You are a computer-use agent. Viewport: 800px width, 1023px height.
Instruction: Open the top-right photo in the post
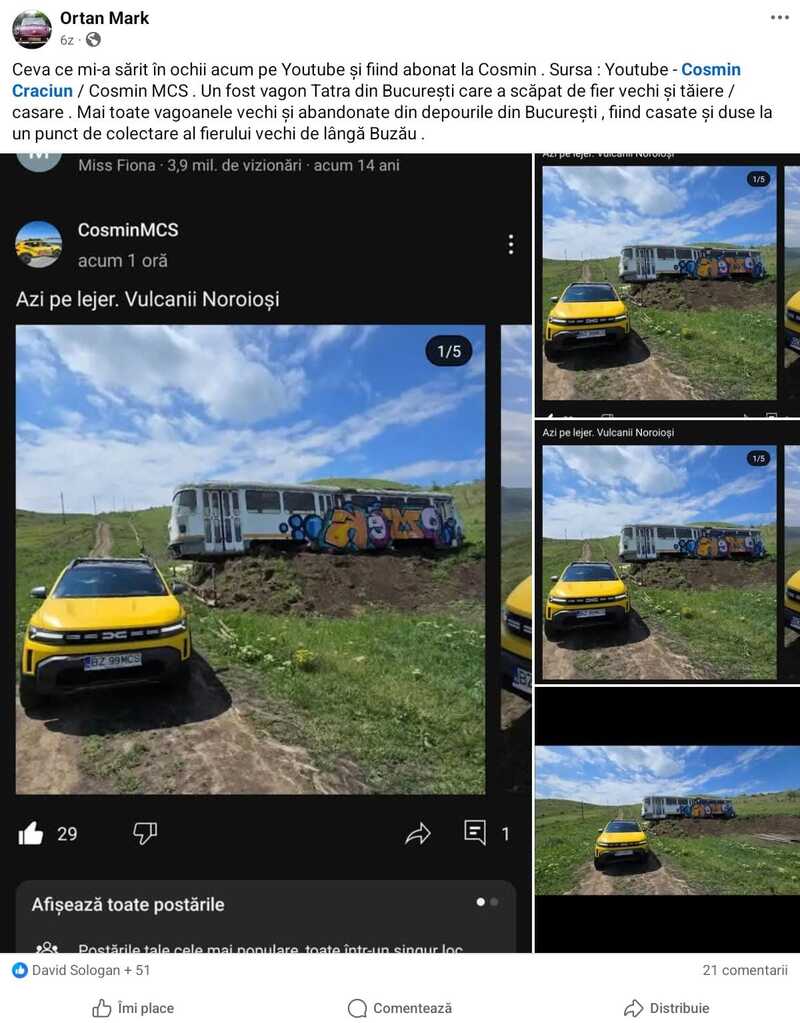[x=667, y=285]
